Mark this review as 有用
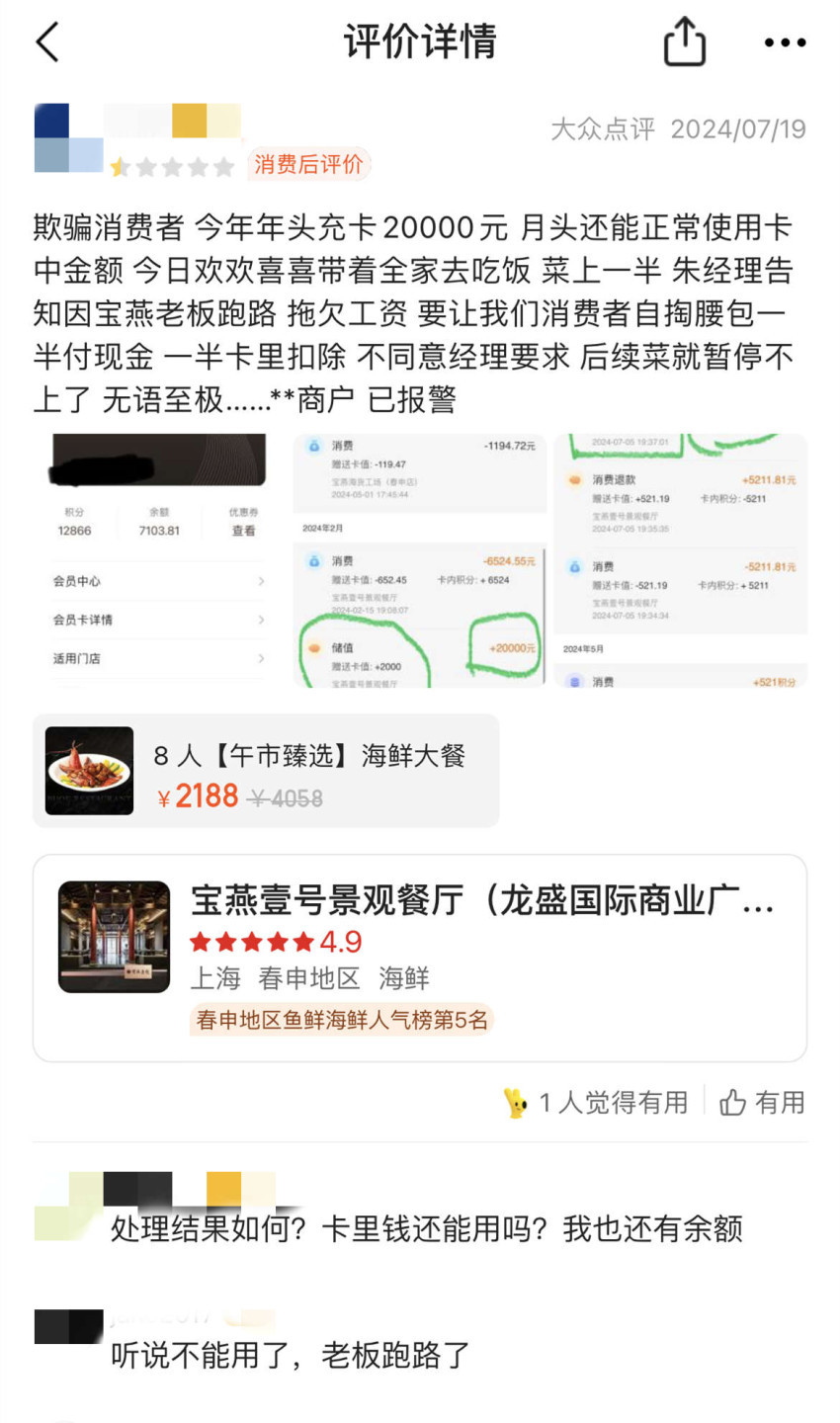Viewport: 840px width, 1423px height. (x=762, y=1102)
